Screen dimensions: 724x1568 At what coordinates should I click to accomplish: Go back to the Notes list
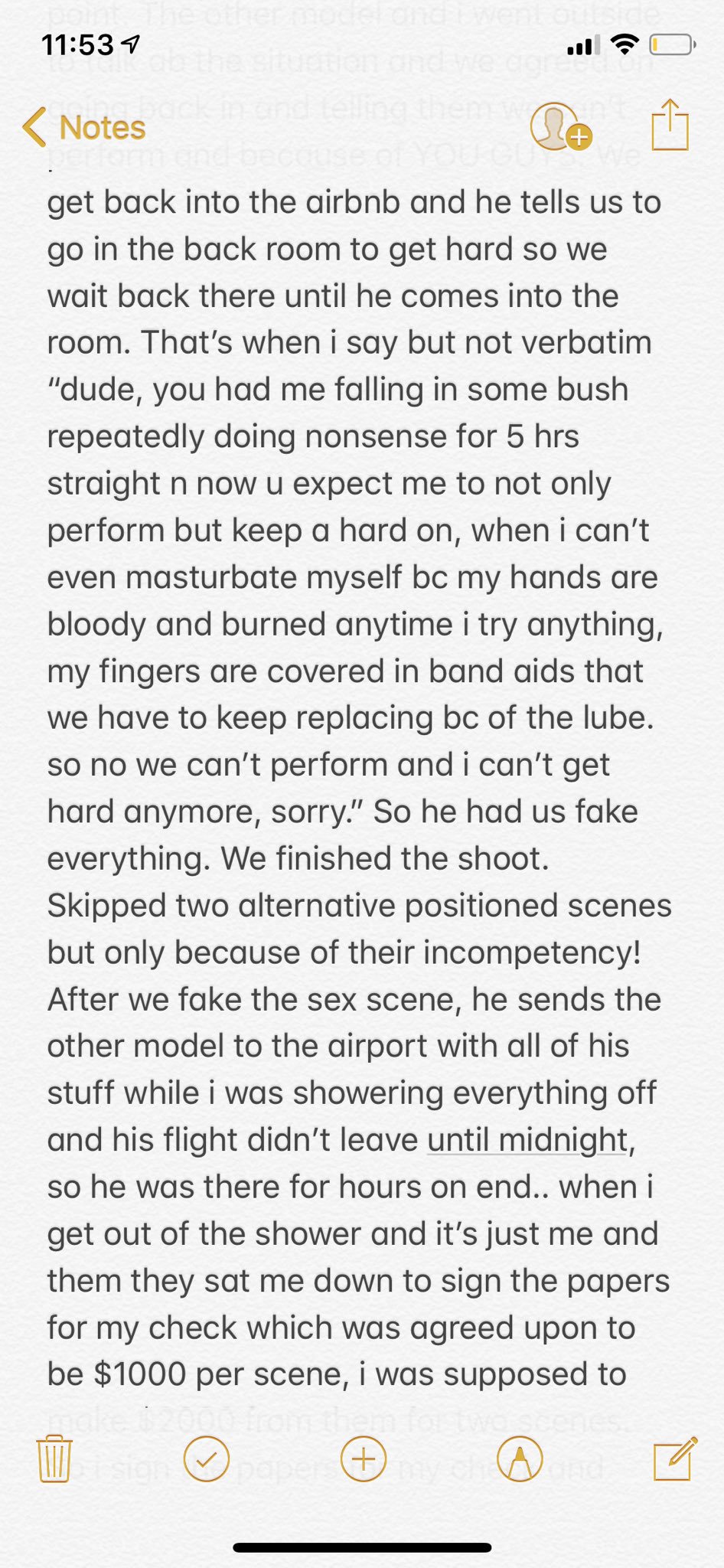click(84, 127)
